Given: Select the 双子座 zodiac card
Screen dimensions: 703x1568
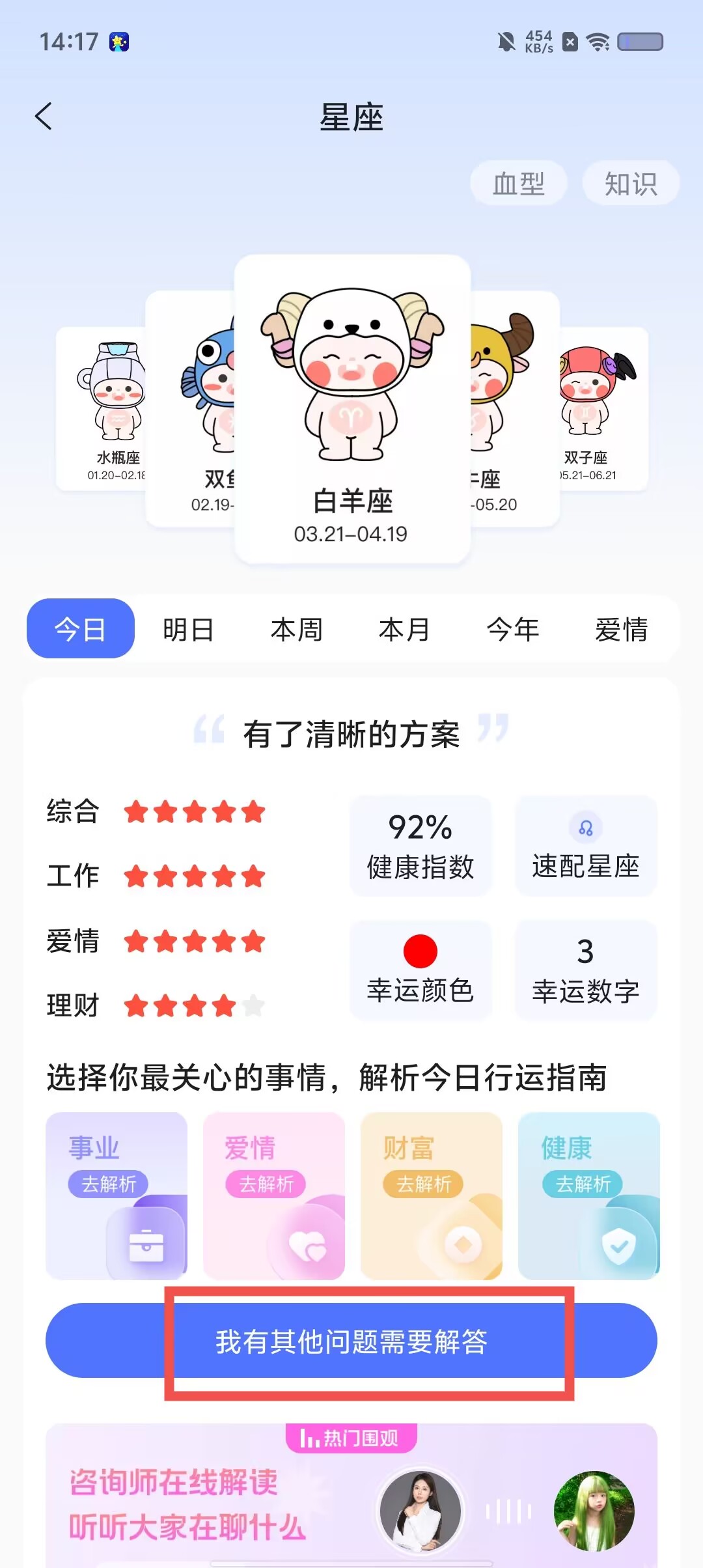Looking at the screenshot, I should tap(599, 409).
